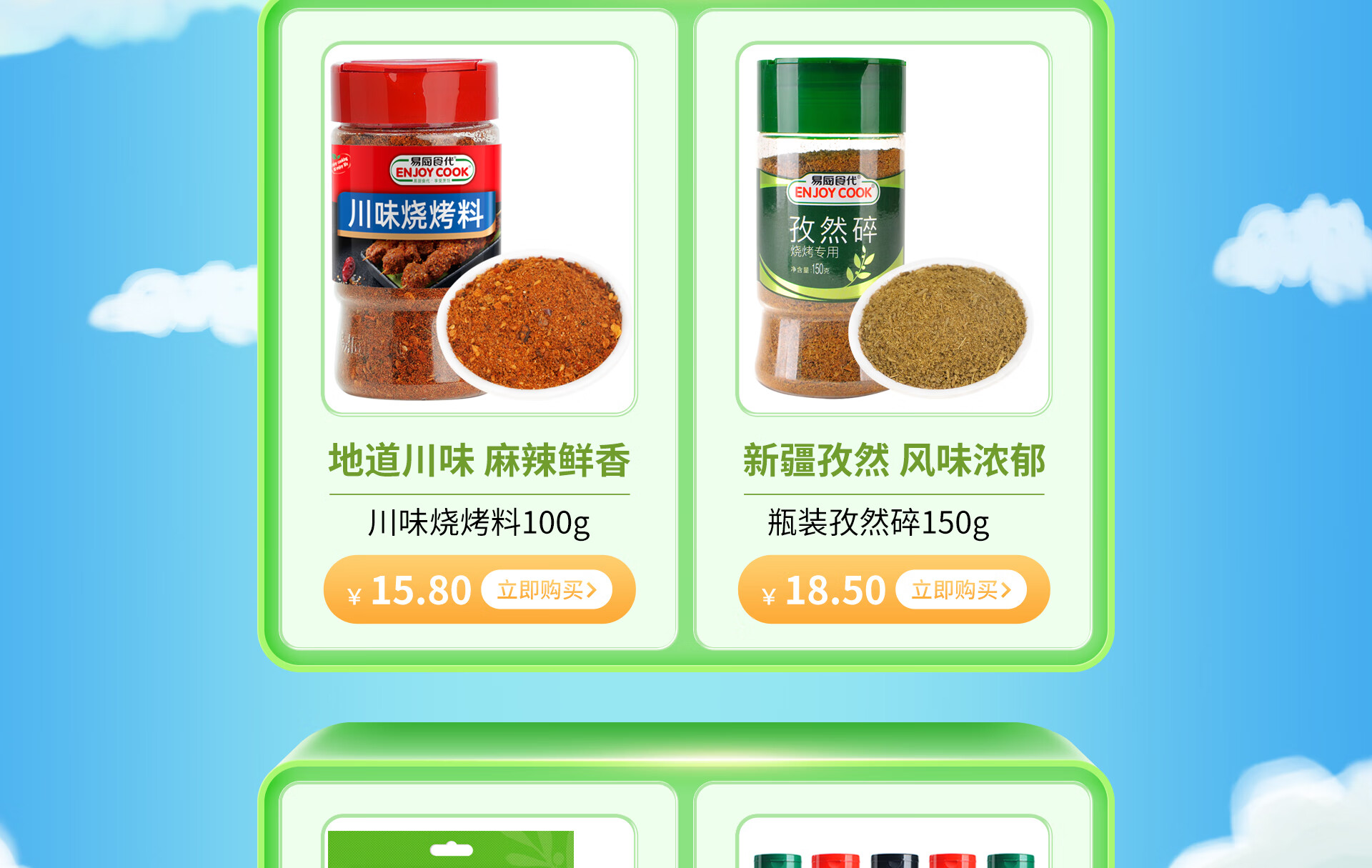Buy the 川味烧烤料100g for ¥15.80
Image resolution: width=1372 pixels, height=868 pixels.
click(x=547, y=590)
